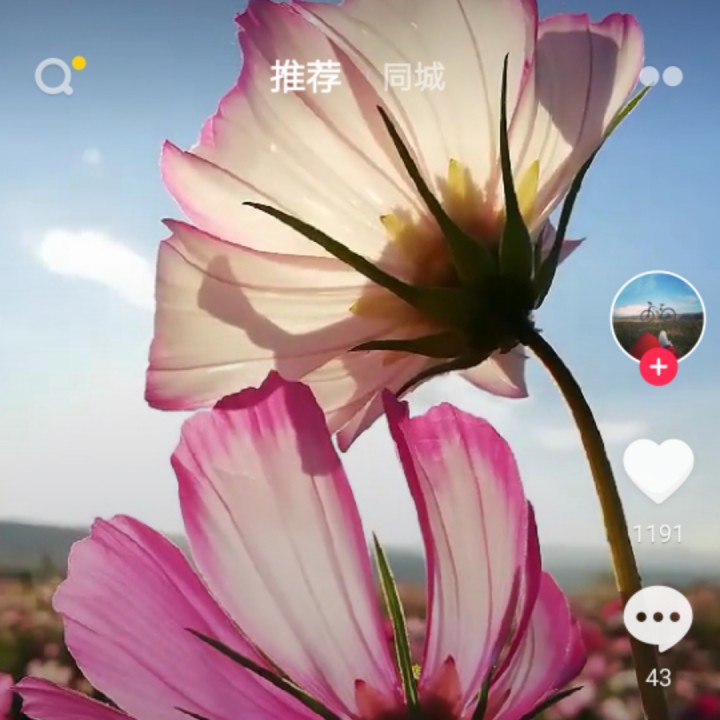The width and height of the screenshot is (720, 720).
Task: Follow the creator with the plus button
Action: pyautogui.click(x=659, y=367)
